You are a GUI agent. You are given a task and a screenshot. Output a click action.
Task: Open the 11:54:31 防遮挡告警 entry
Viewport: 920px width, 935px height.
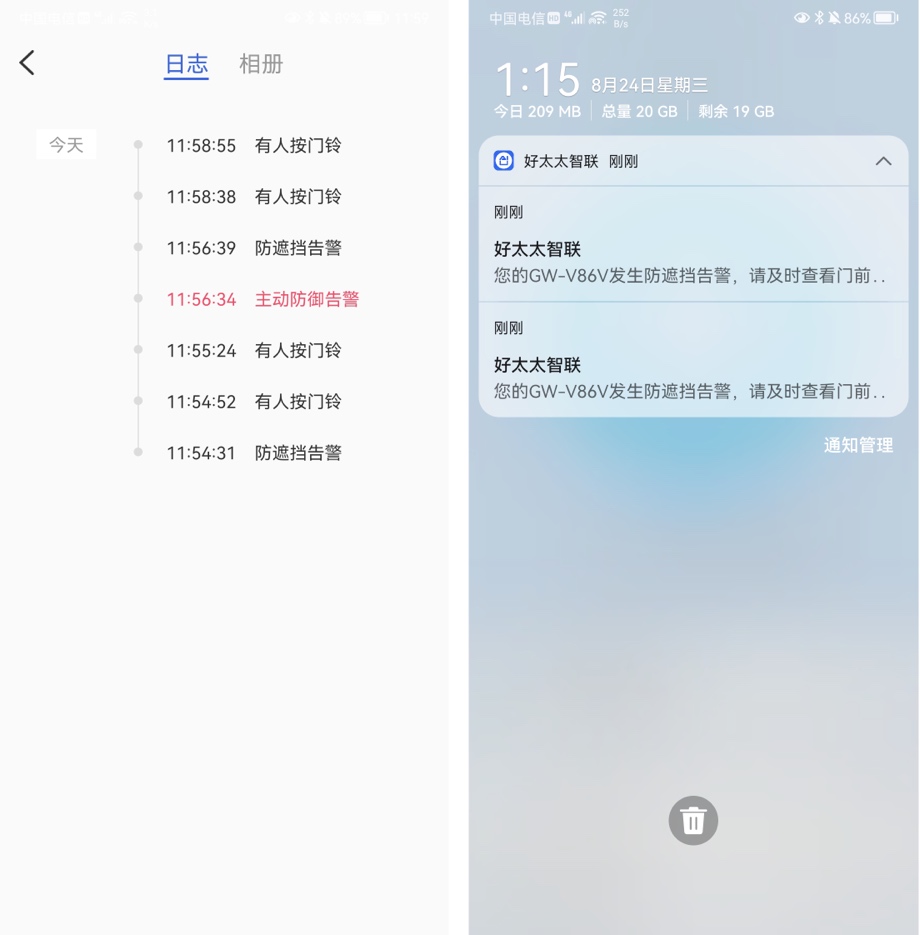pos(254,453)
